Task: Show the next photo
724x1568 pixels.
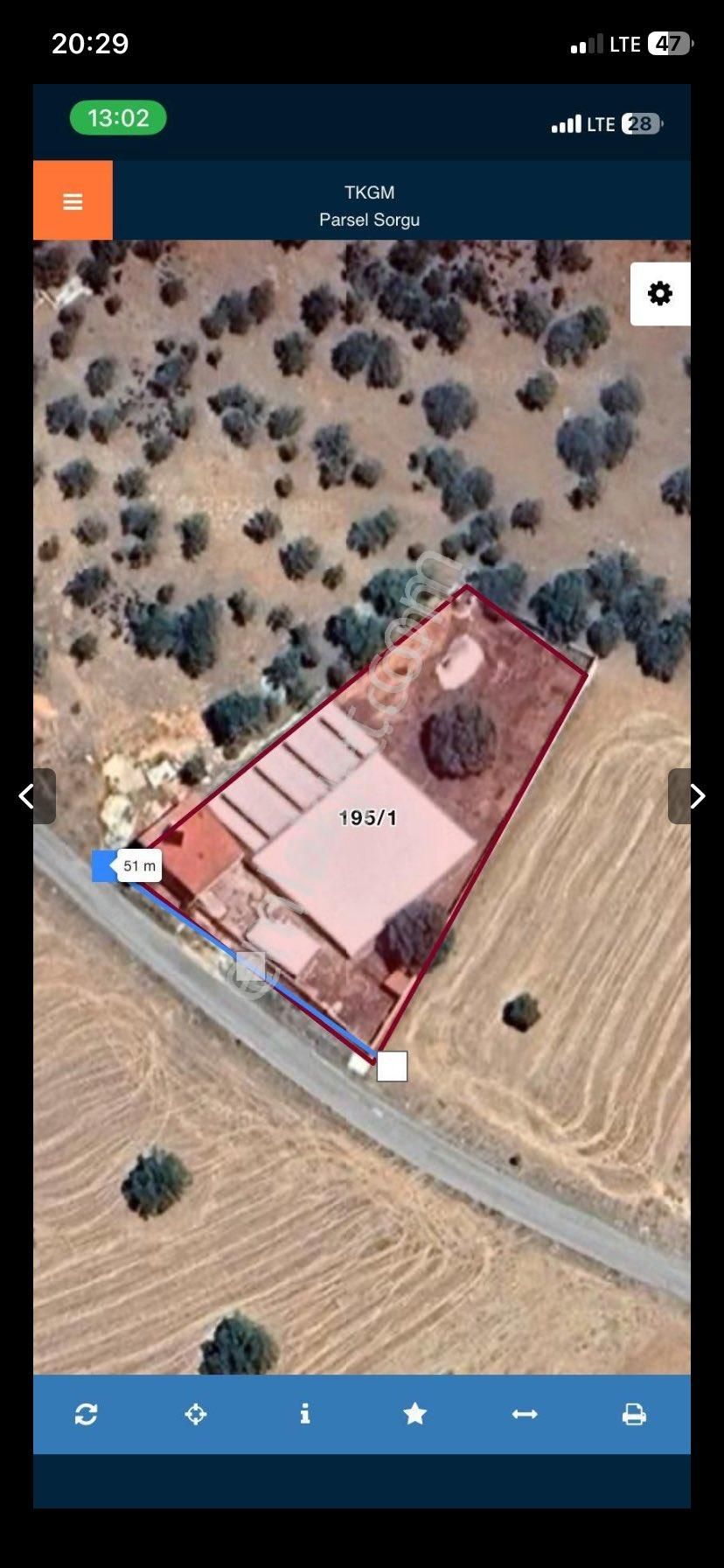Action: [x=695, y=796]
